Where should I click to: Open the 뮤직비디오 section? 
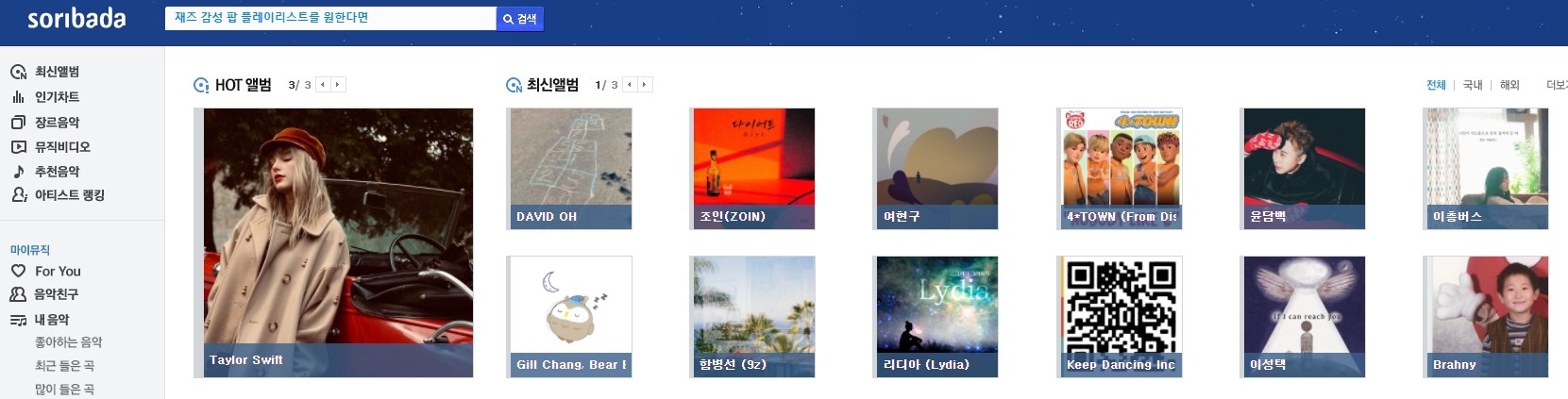click(x=62, y=147)
